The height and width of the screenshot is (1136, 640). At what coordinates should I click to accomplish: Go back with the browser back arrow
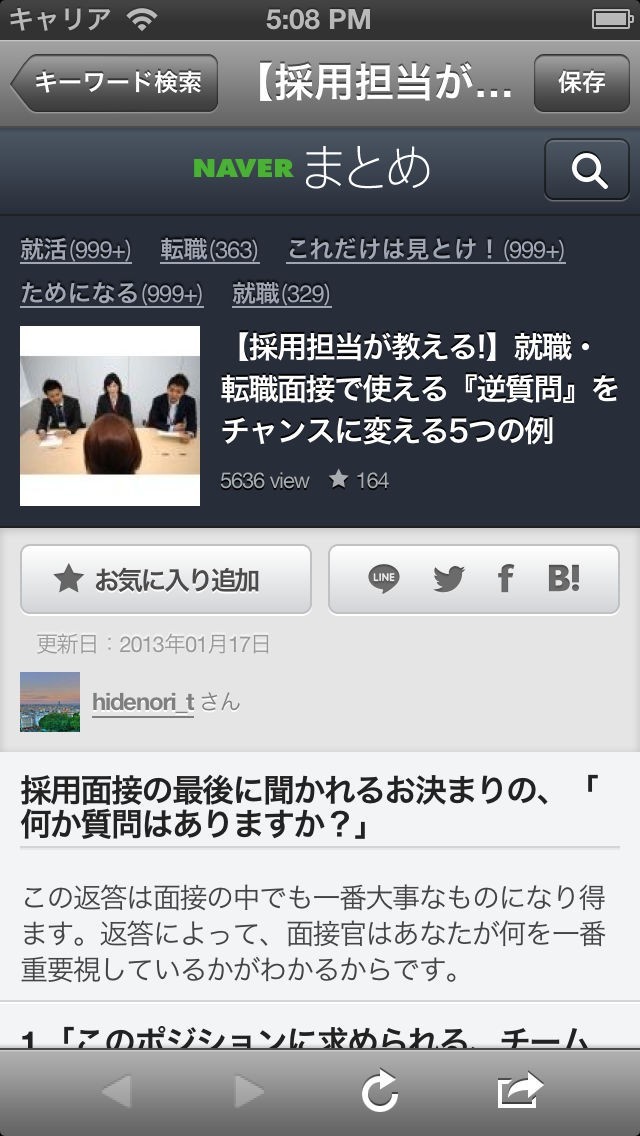[116, 1092]
